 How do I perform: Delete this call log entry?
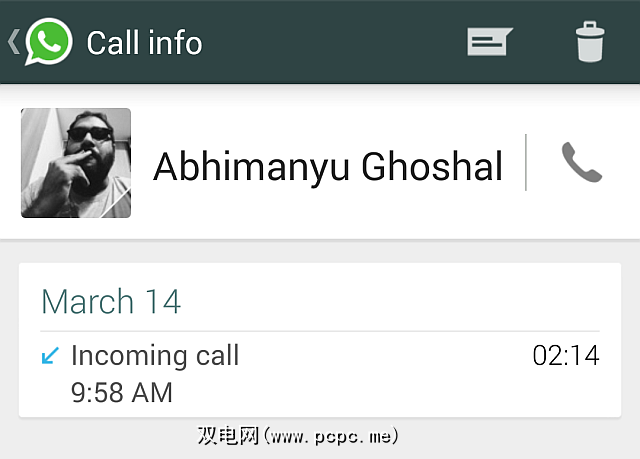point(590,42)
